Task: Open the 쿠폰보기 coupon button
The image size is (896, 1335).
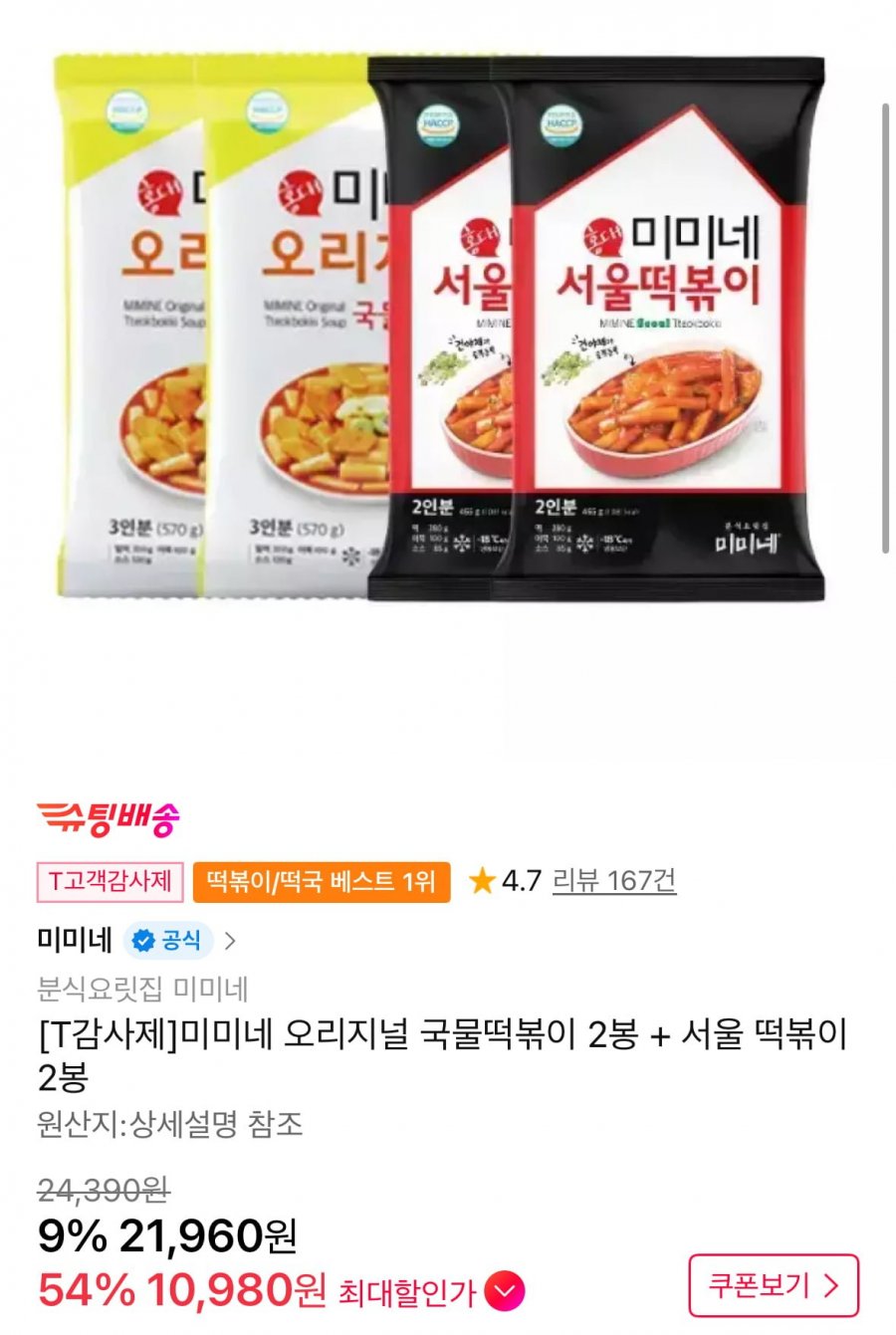Action: point(773,1285)
